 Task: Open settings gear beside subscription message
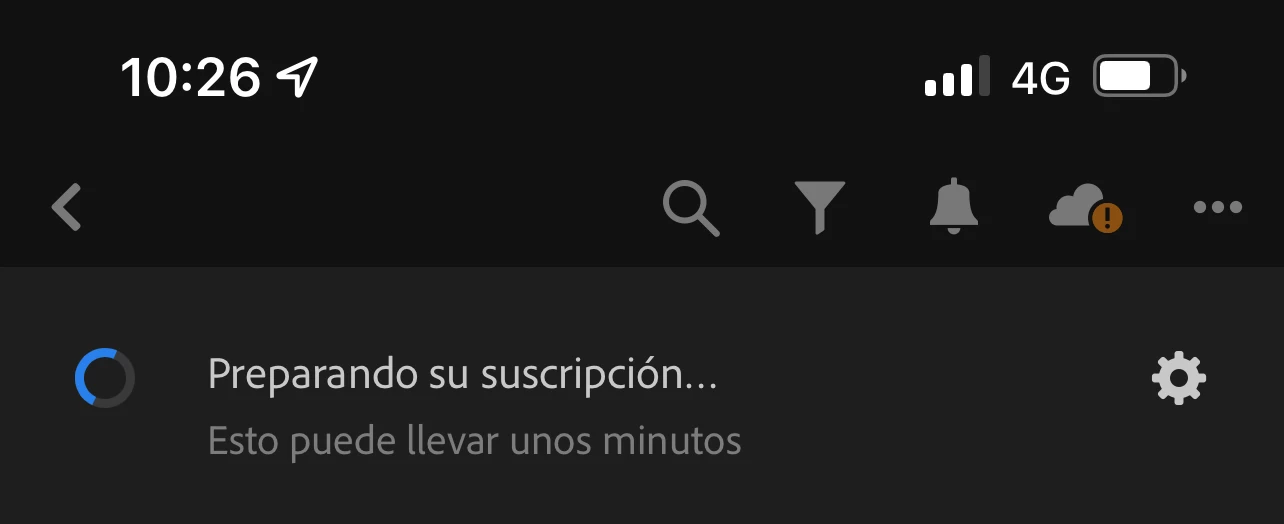[x=1179, y=378]
